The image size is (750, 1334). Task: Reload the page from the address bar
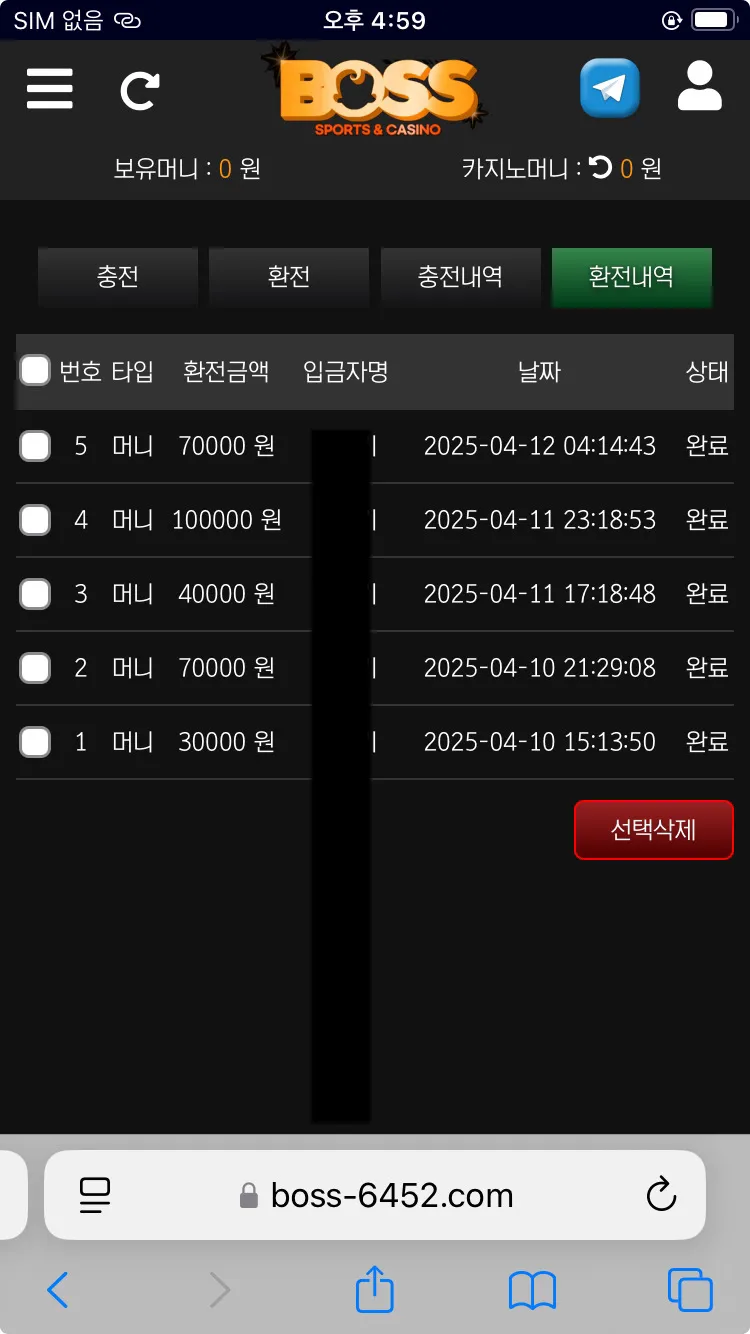[661, 1194]
